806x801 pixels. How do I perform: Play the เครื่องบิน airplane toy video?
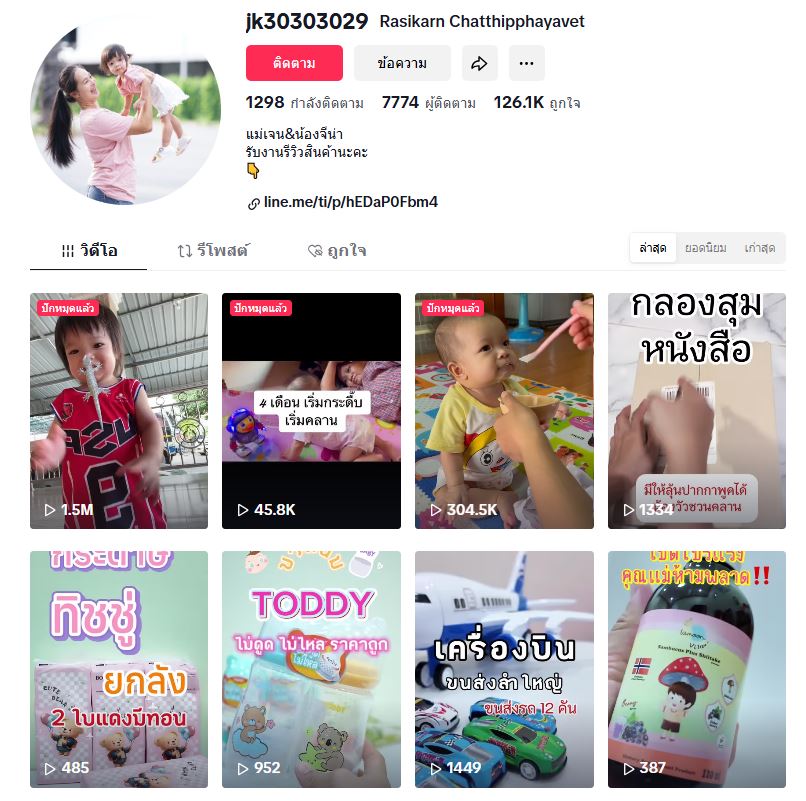click(504, 669)
